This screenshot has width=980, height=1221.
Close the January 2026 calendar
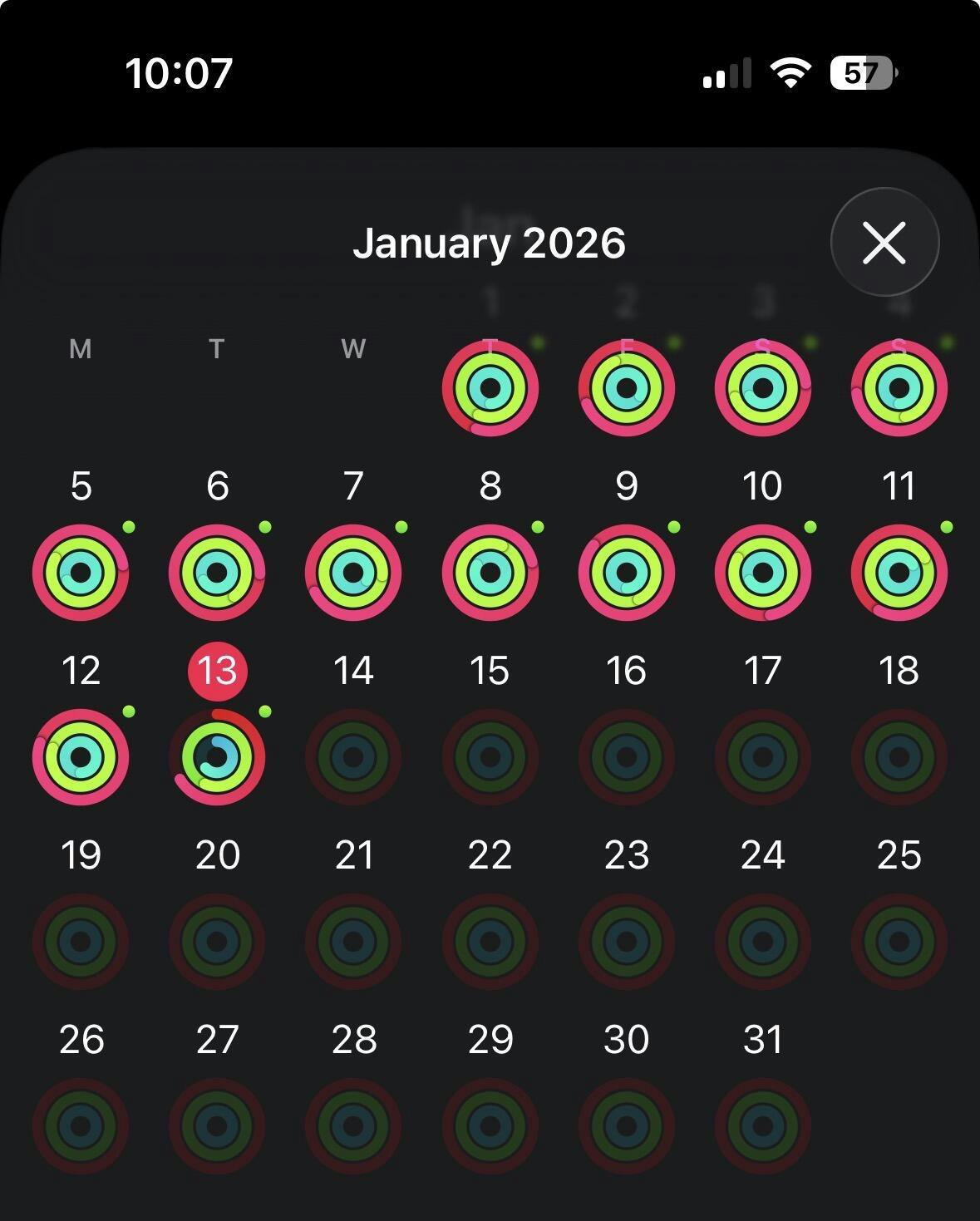[884, 243]
